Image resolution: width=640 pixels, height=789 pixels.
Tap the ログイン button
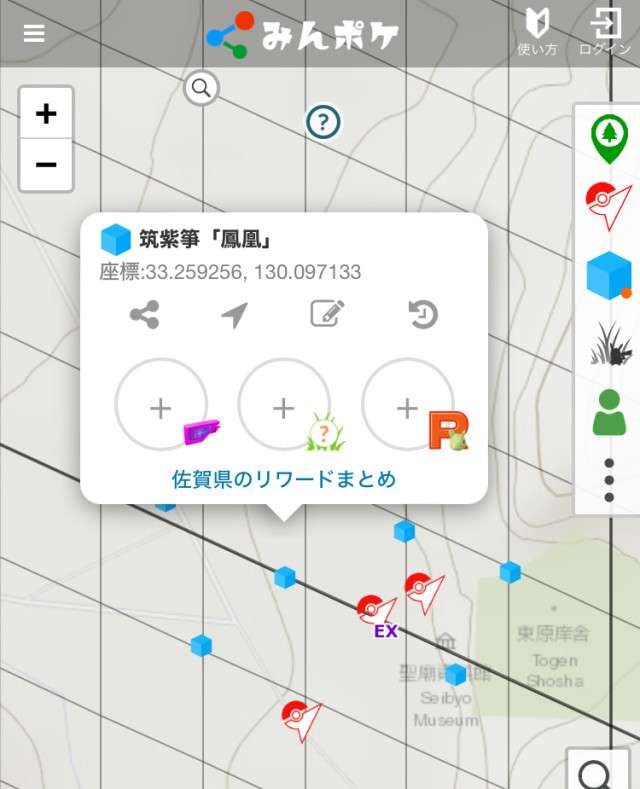click(x=605, y=32)
